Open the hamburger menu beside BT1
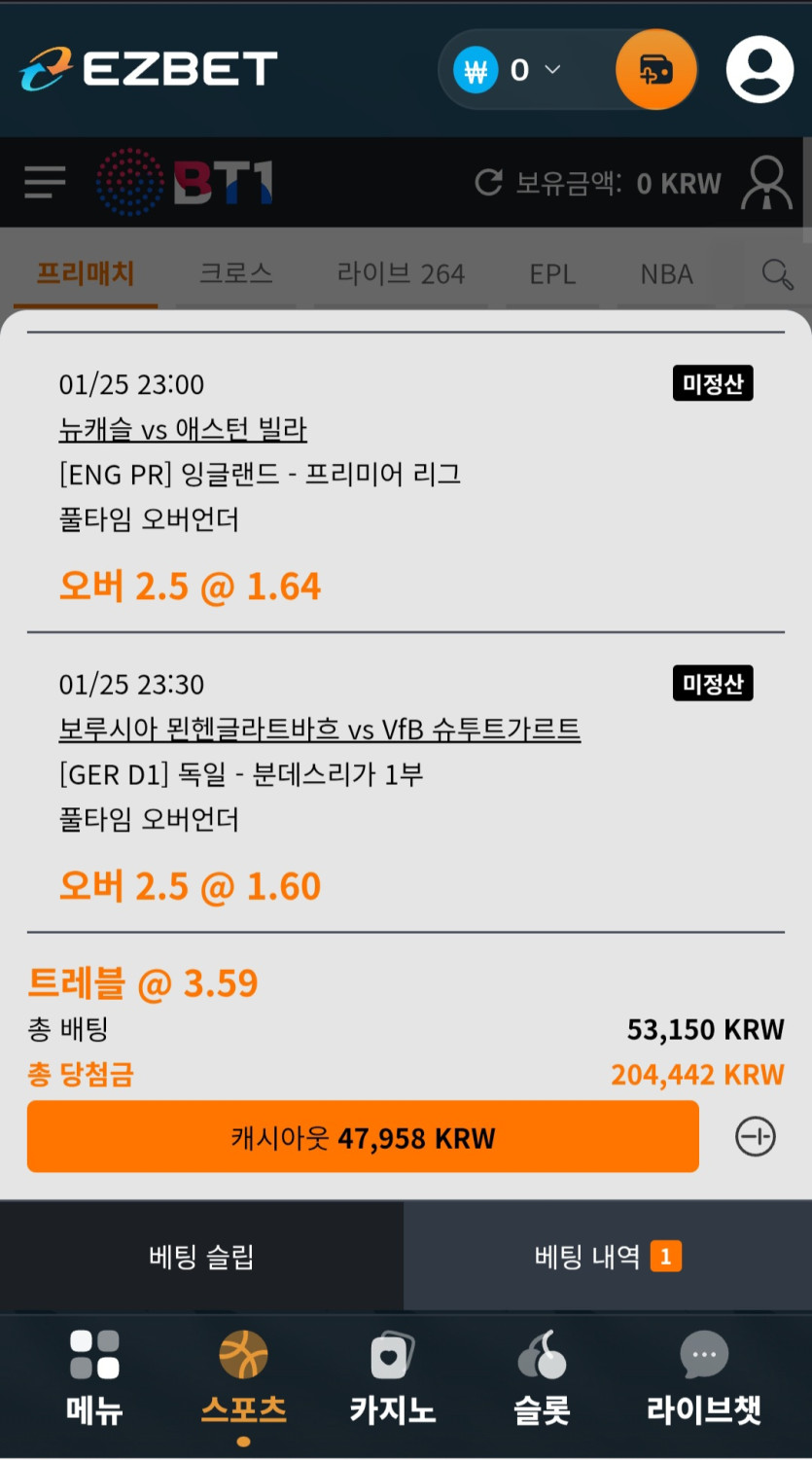 coord(45,183)
